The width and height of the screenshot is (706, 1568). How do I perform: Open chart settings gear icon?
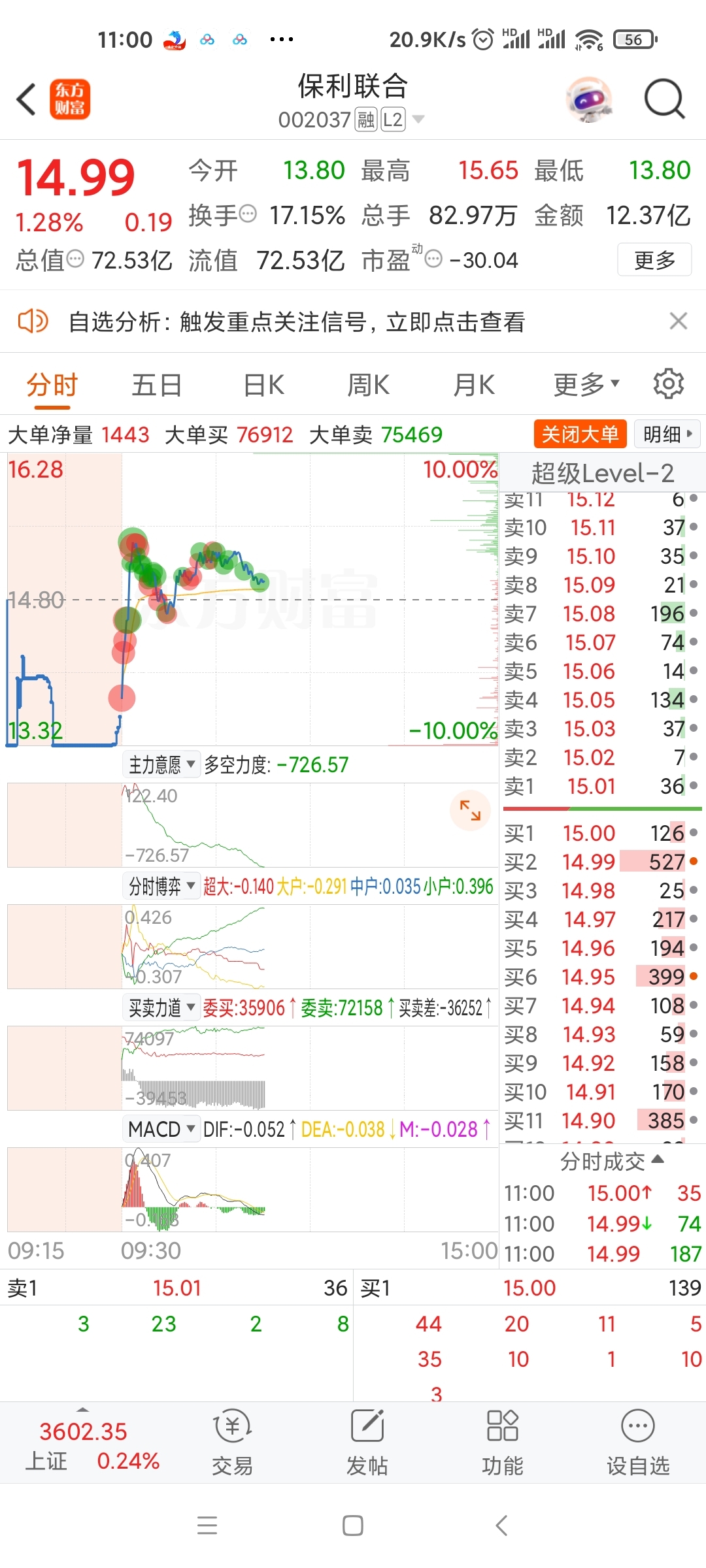coord(669,384)
